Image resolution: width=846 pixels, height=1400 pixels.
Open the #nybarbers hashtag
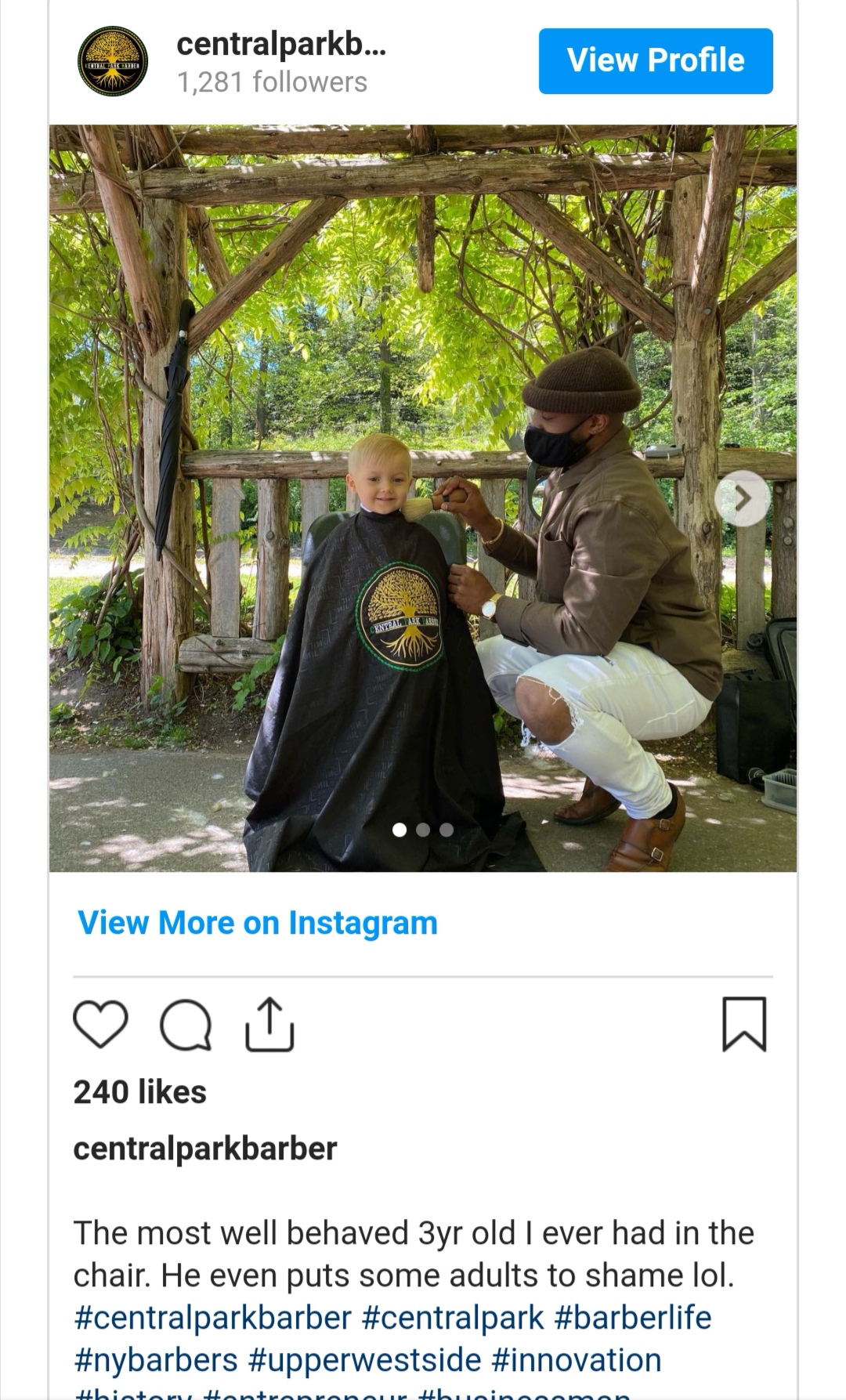(x=155, y=1360)
